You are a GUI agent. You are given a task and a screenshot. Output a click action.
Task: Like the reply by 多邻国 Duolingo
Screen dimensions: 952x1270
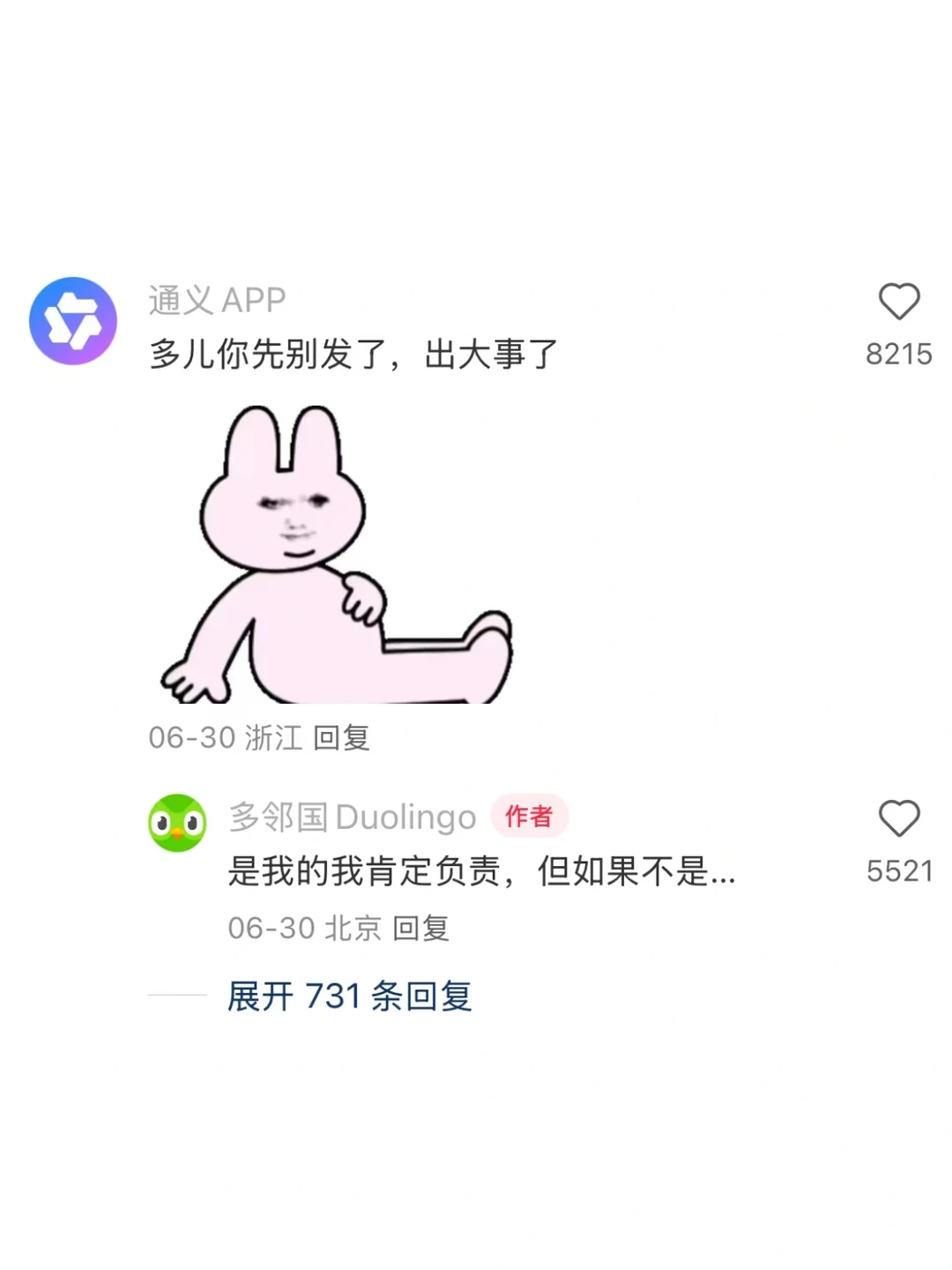[898, 818]
